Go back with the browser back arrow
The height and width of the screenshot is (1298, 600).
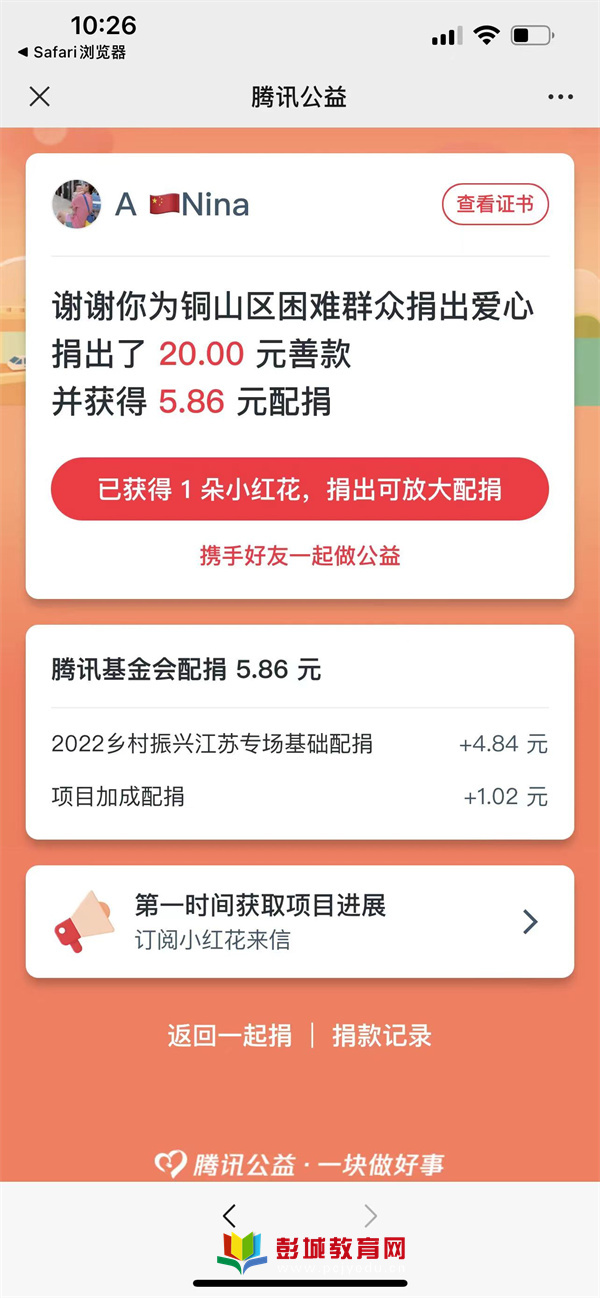click(x=230, y=1215)
